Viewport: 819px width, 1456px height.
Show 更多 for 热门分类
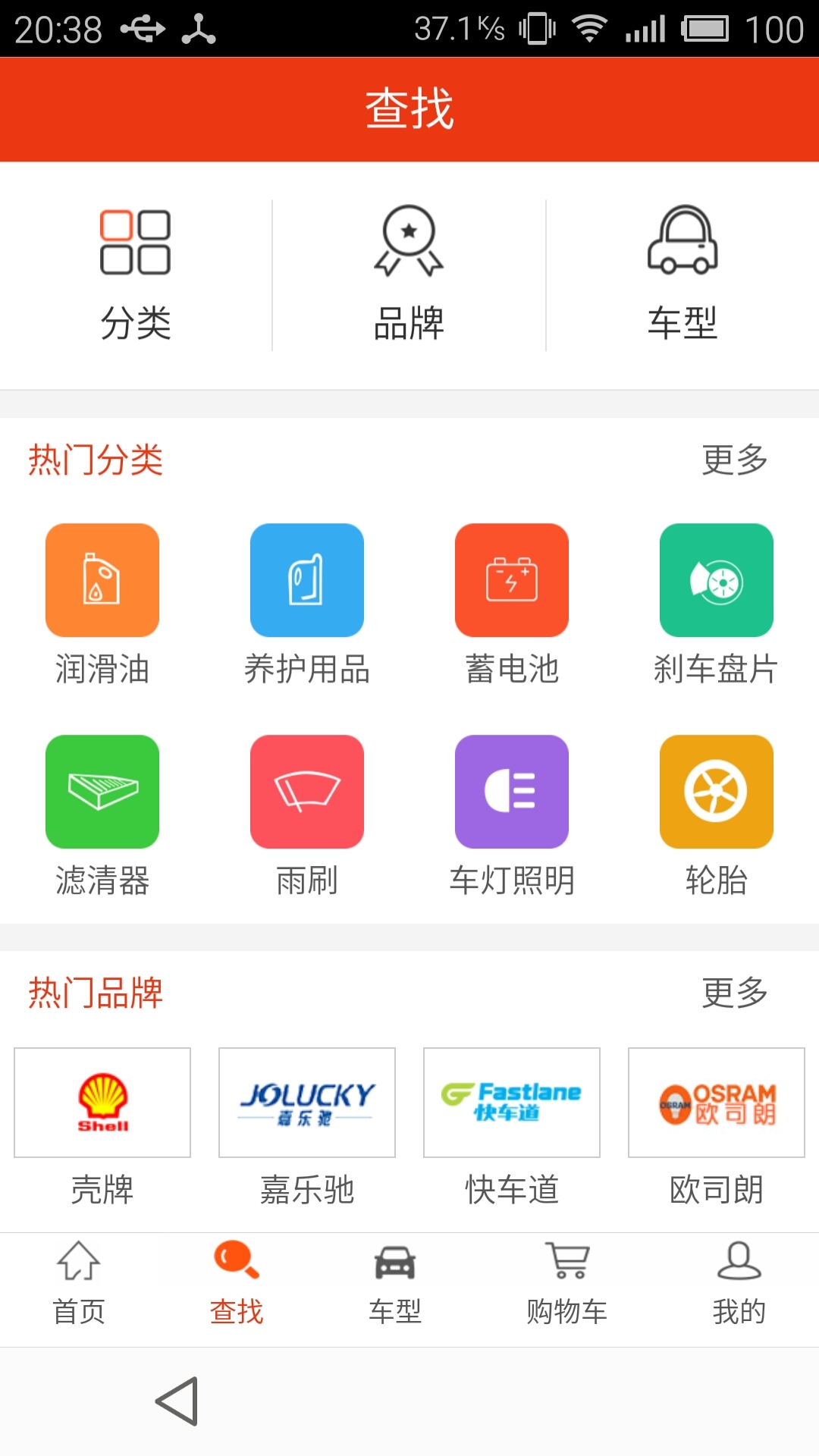pyautogui.click(x=734, y=460)
